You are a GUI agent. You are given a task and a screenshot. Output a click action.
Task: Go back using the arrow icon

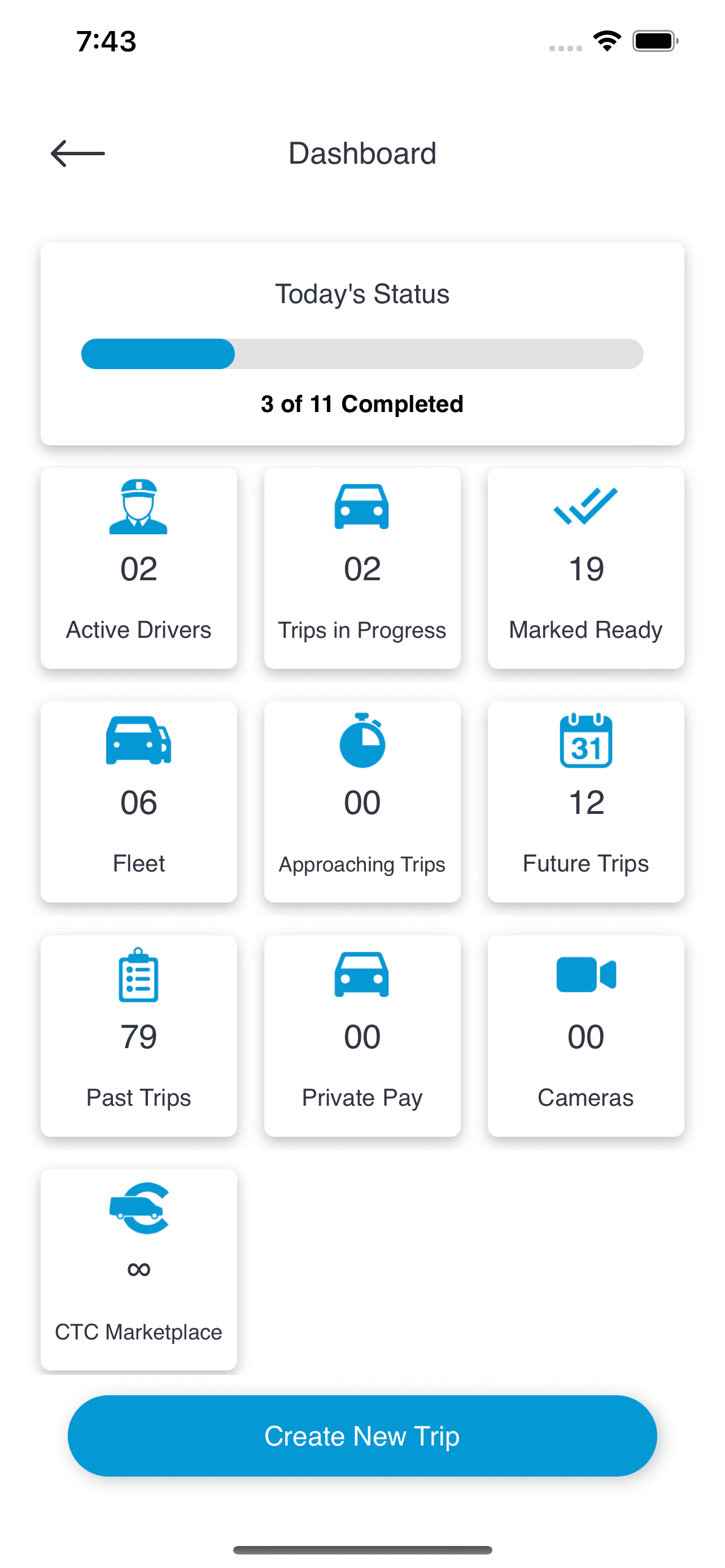point(78,154)
